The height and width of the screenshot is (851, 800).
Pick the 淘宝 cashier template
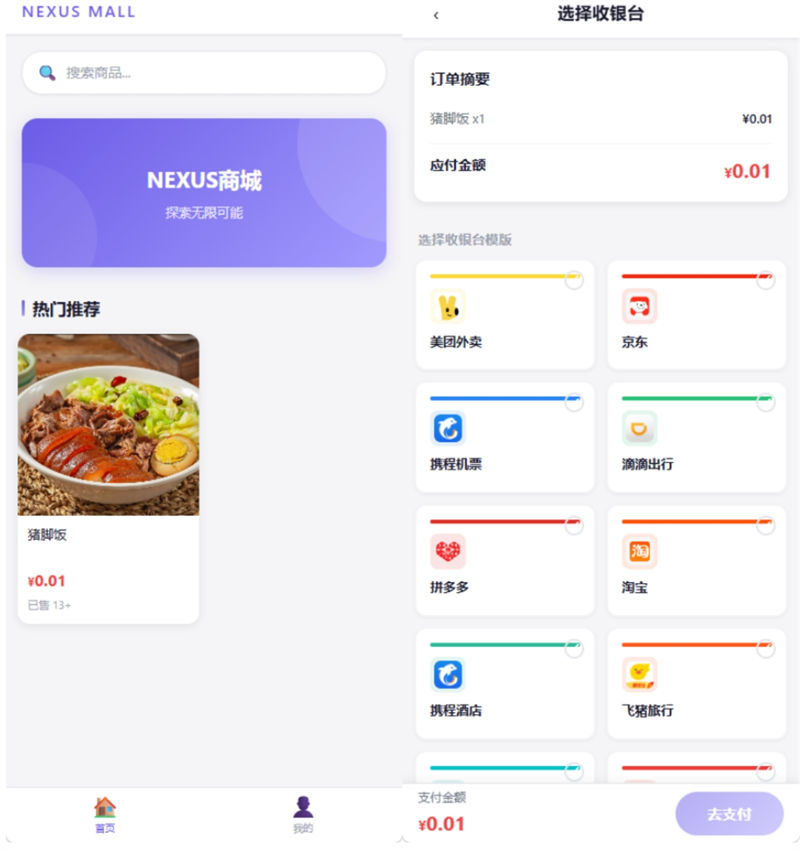(x=696, y=561)
